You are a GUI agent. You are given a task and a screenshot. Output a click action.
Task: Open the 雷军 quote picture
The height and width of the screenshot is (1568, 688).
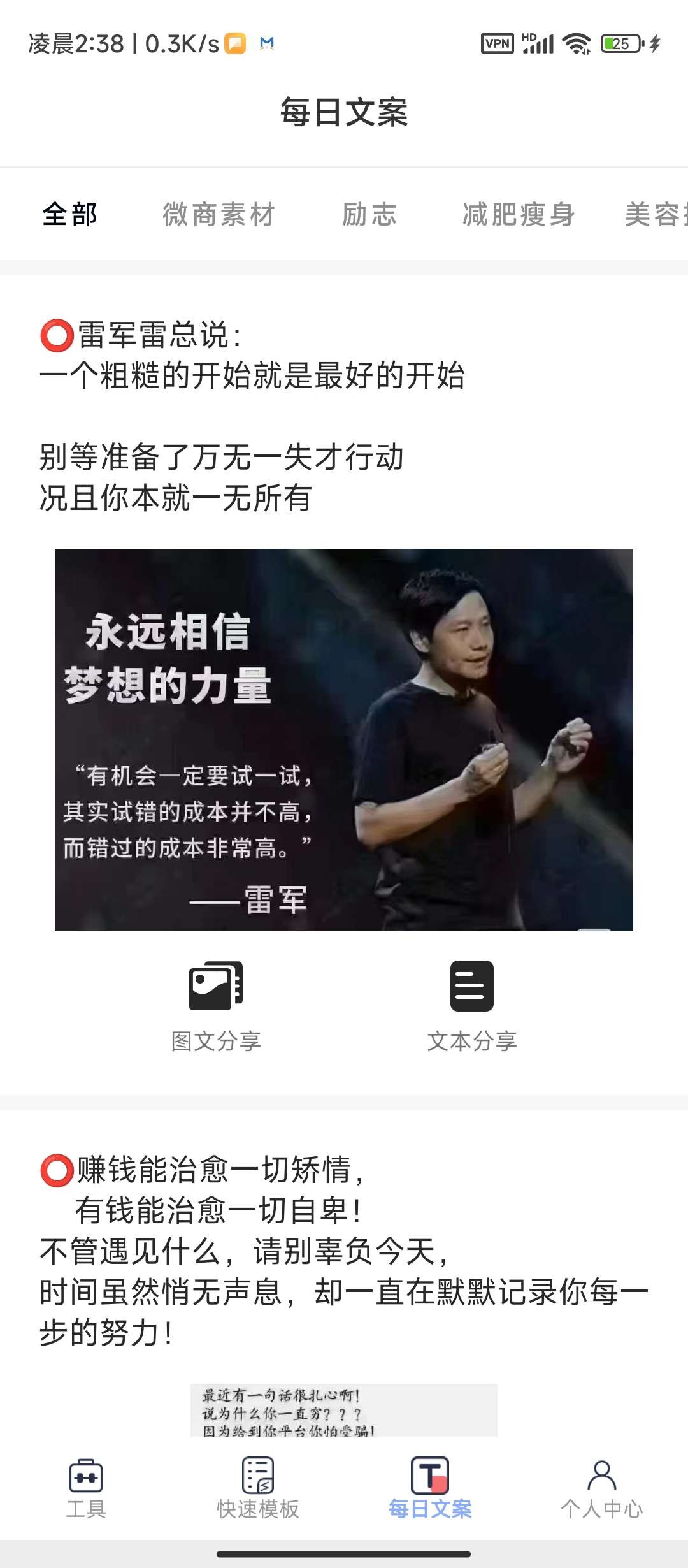coord(344,739)
